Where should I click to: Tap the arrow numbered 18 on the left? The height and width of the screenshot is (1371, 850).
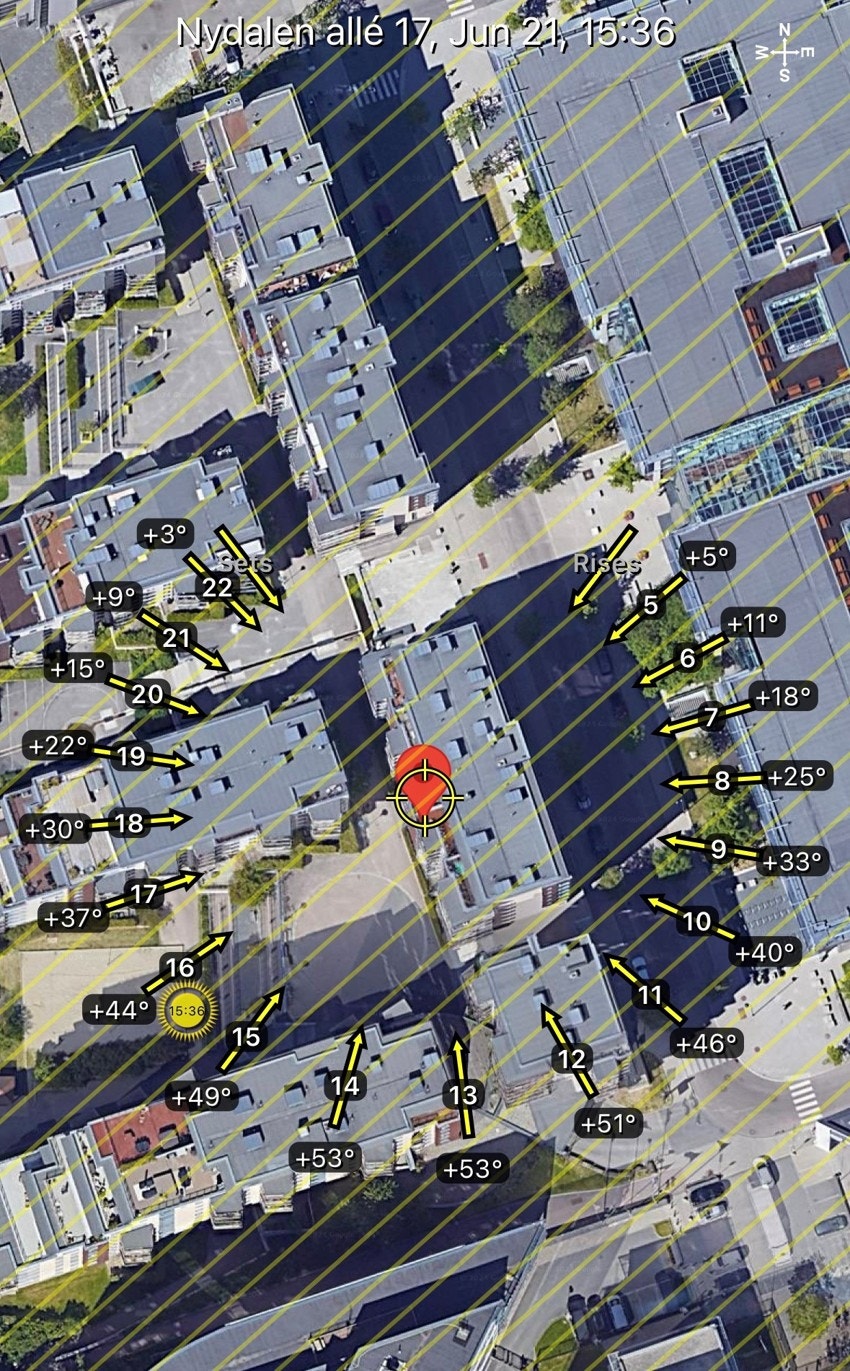(x=128, y=824)
